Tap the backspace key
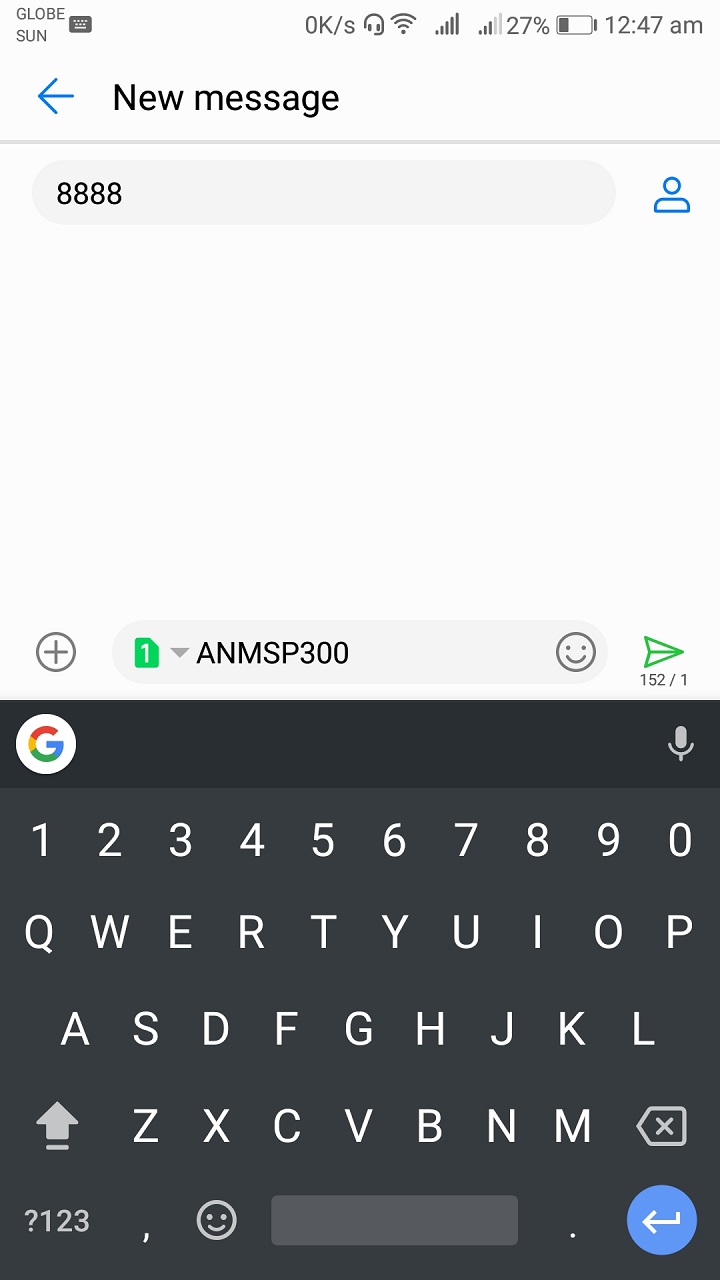This screenshot has width=720, height=1280. pos(661,1126)
